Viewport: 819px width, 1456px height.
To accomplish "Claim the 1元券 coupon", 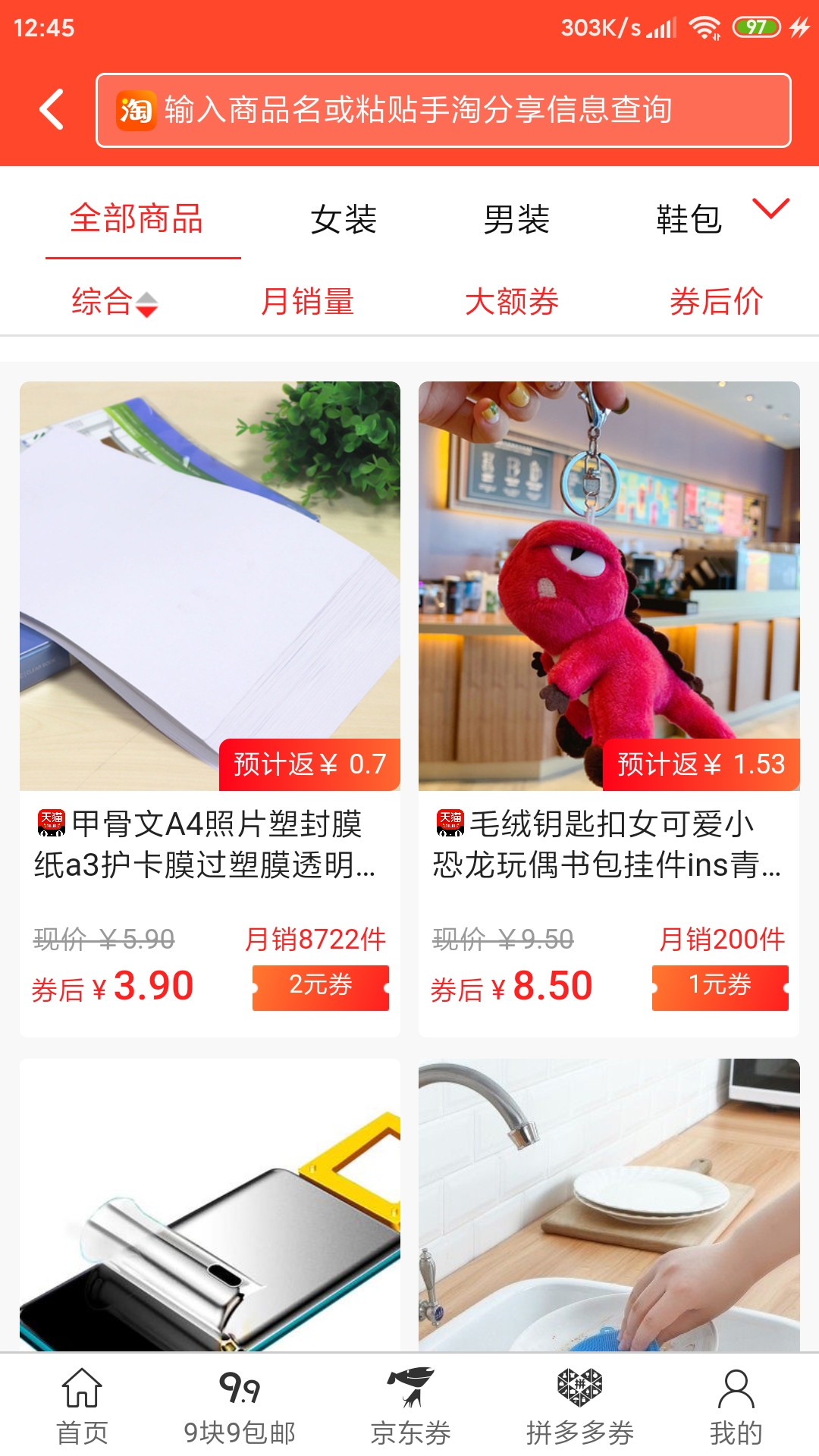I will (720, 987).
